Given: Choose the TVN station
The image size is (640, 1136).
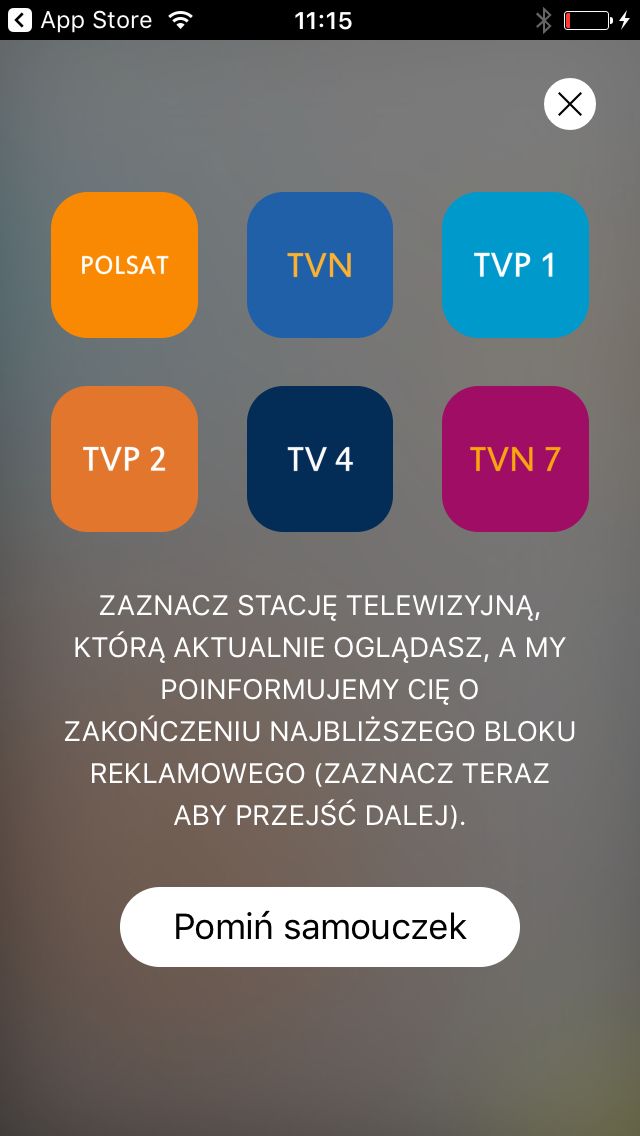Looking at the screenshot, I should 320,264.
